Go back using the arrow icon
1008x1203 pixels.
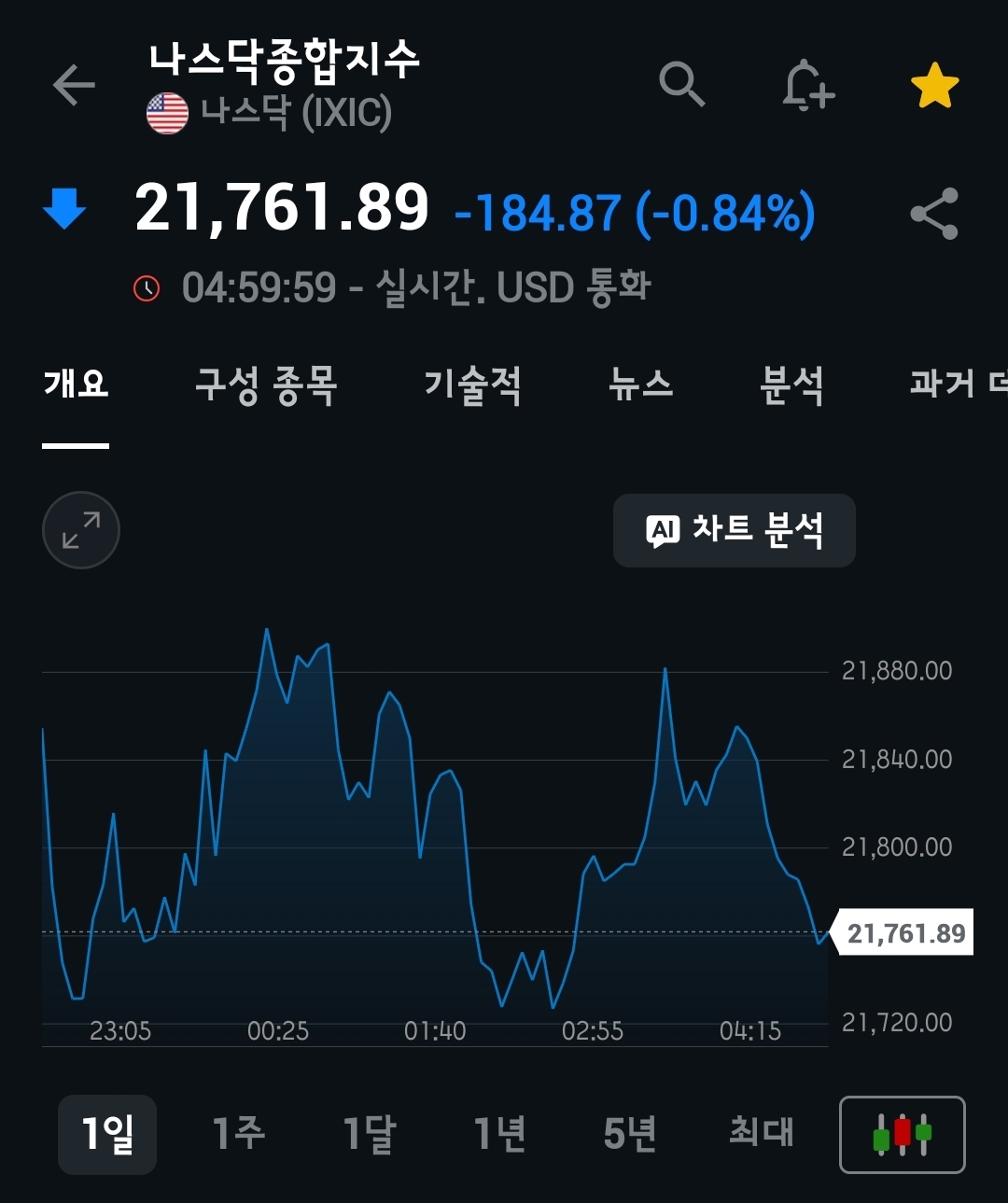(75, 86)
